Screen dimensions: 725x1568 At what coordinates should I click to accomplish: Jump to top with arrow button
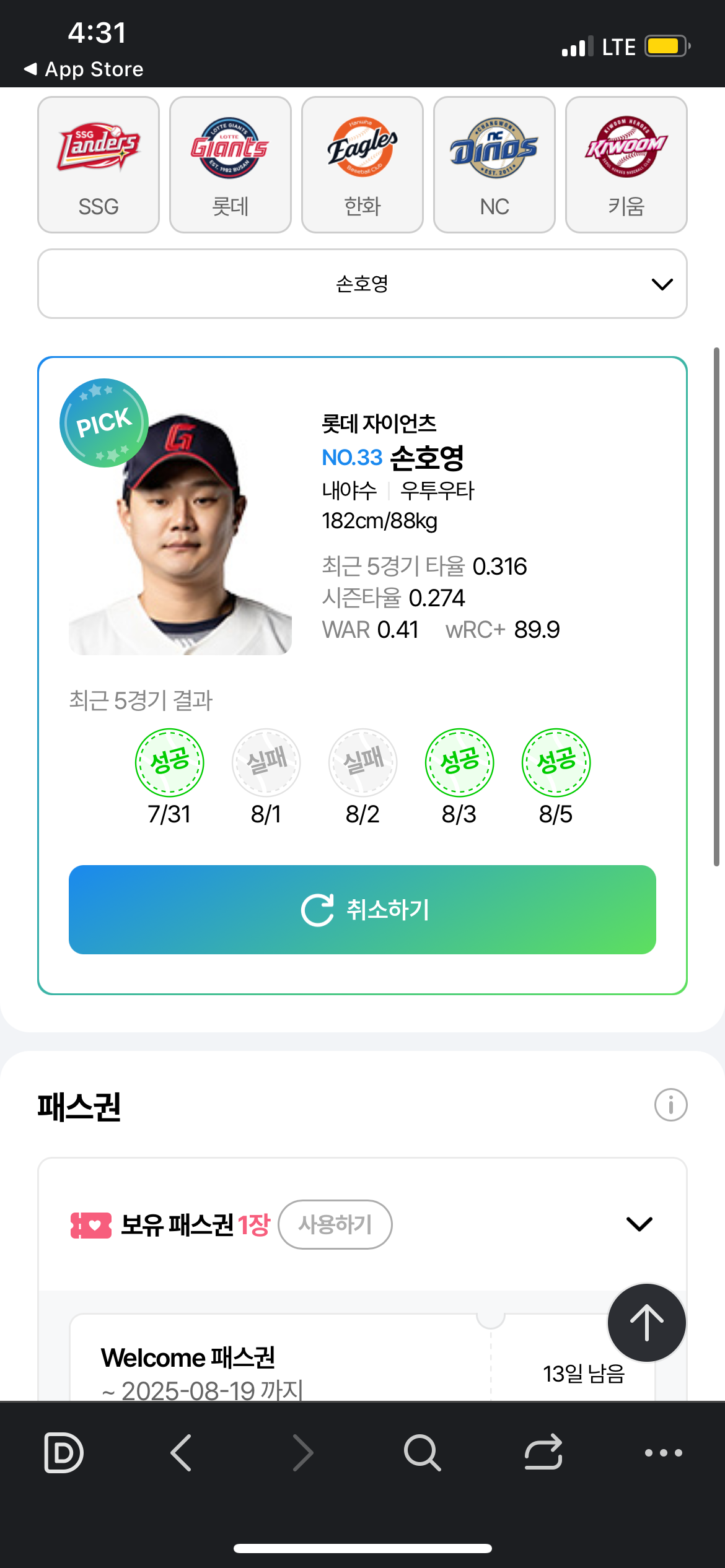646,1323
